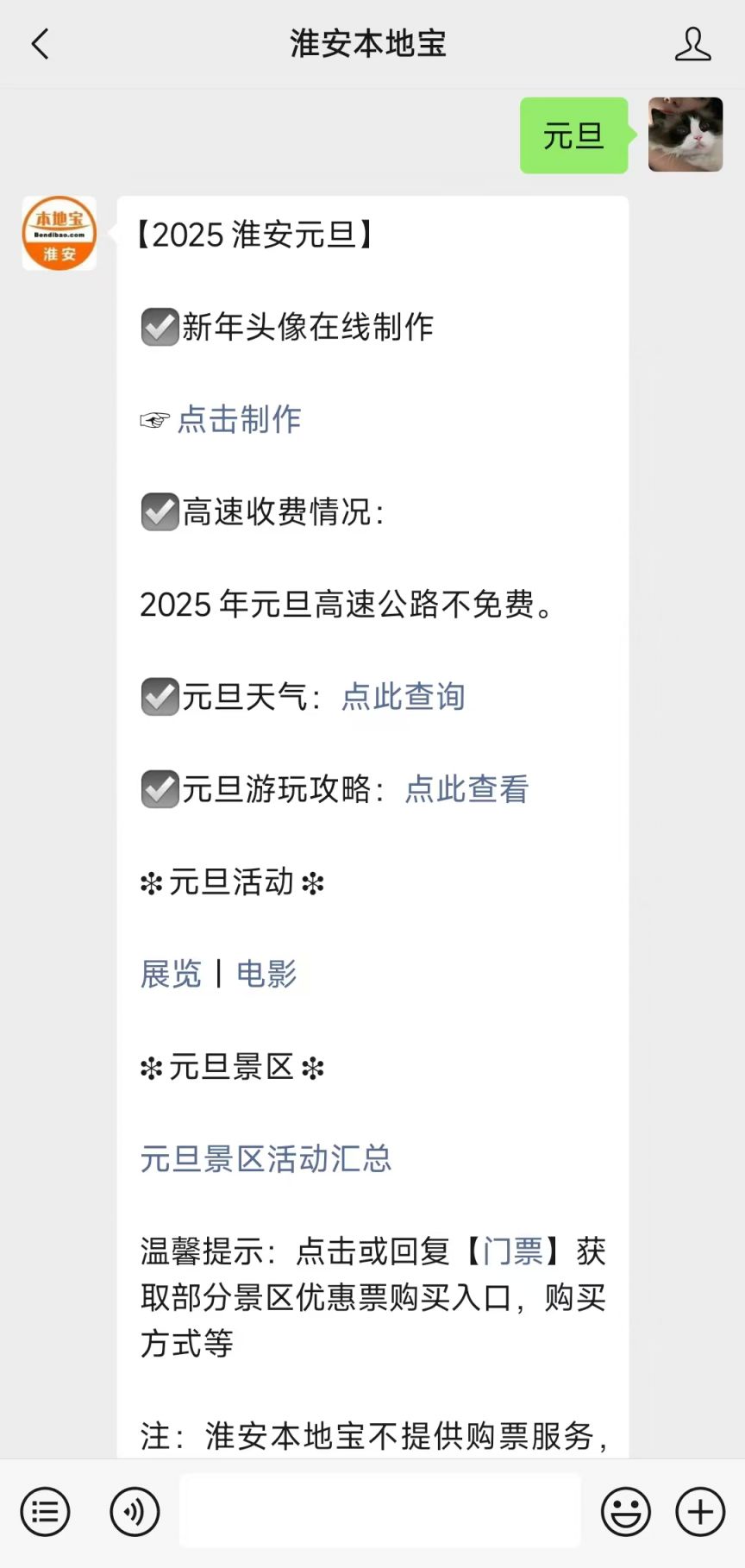The width and height of the screenshot is (745, 1568).
Task: Focus the message text field
Action: point(380,1511)
